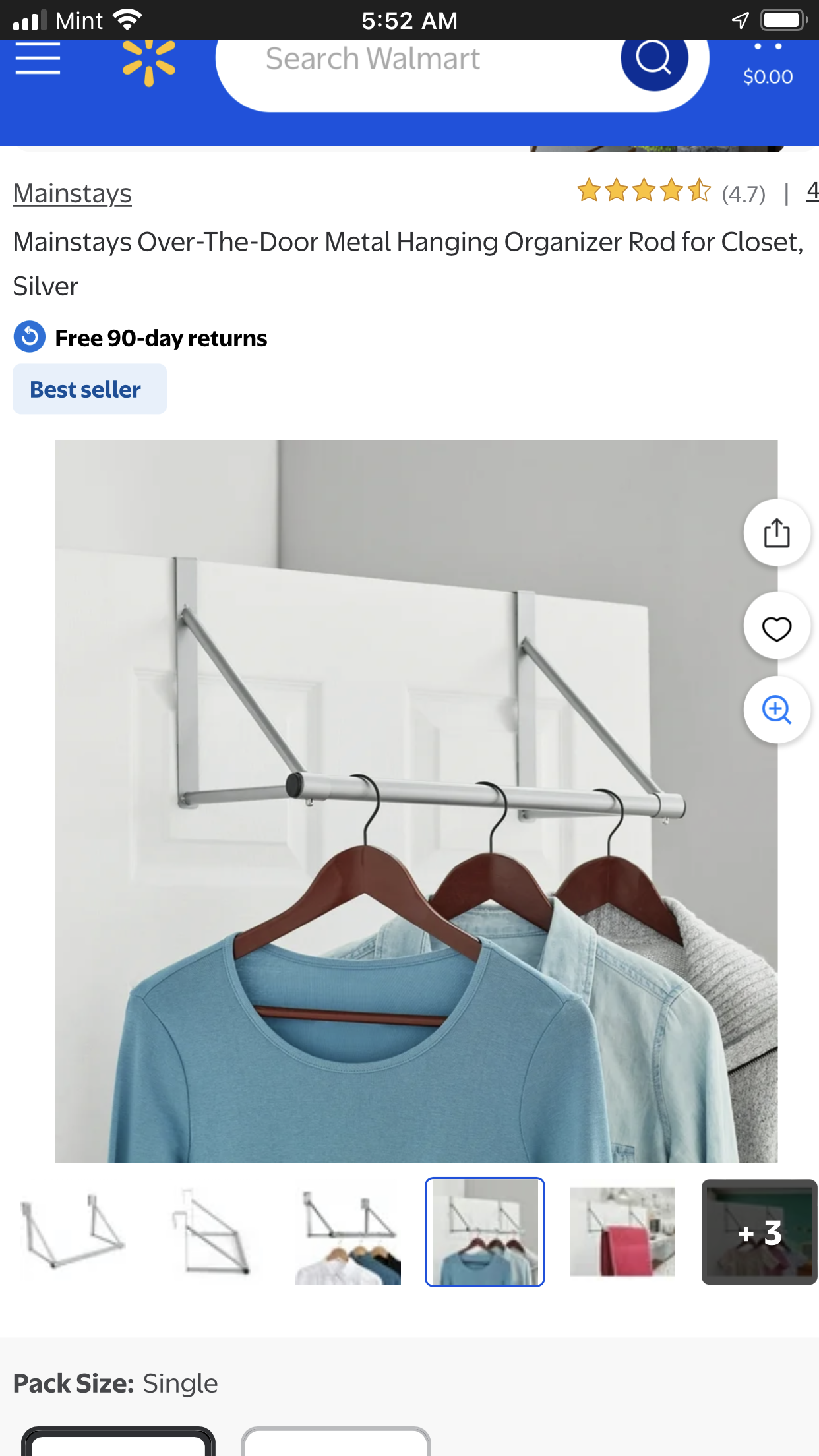The height and width of the screenshot is (1456, 819).
Task: Zoom into the product image
Action: (776, 710)
